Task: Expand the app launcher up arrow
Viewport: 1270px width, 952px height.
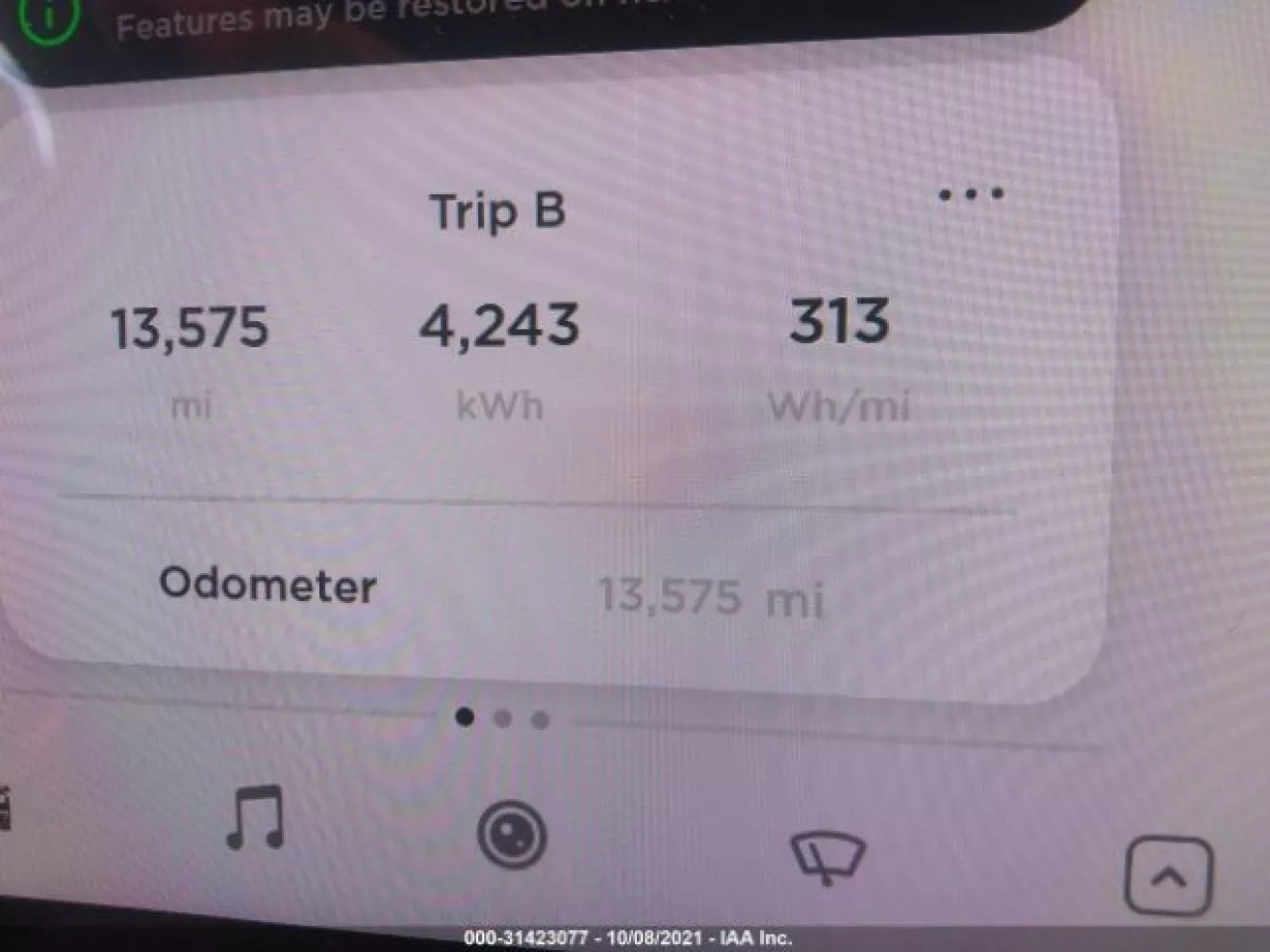Action: 1168,876
